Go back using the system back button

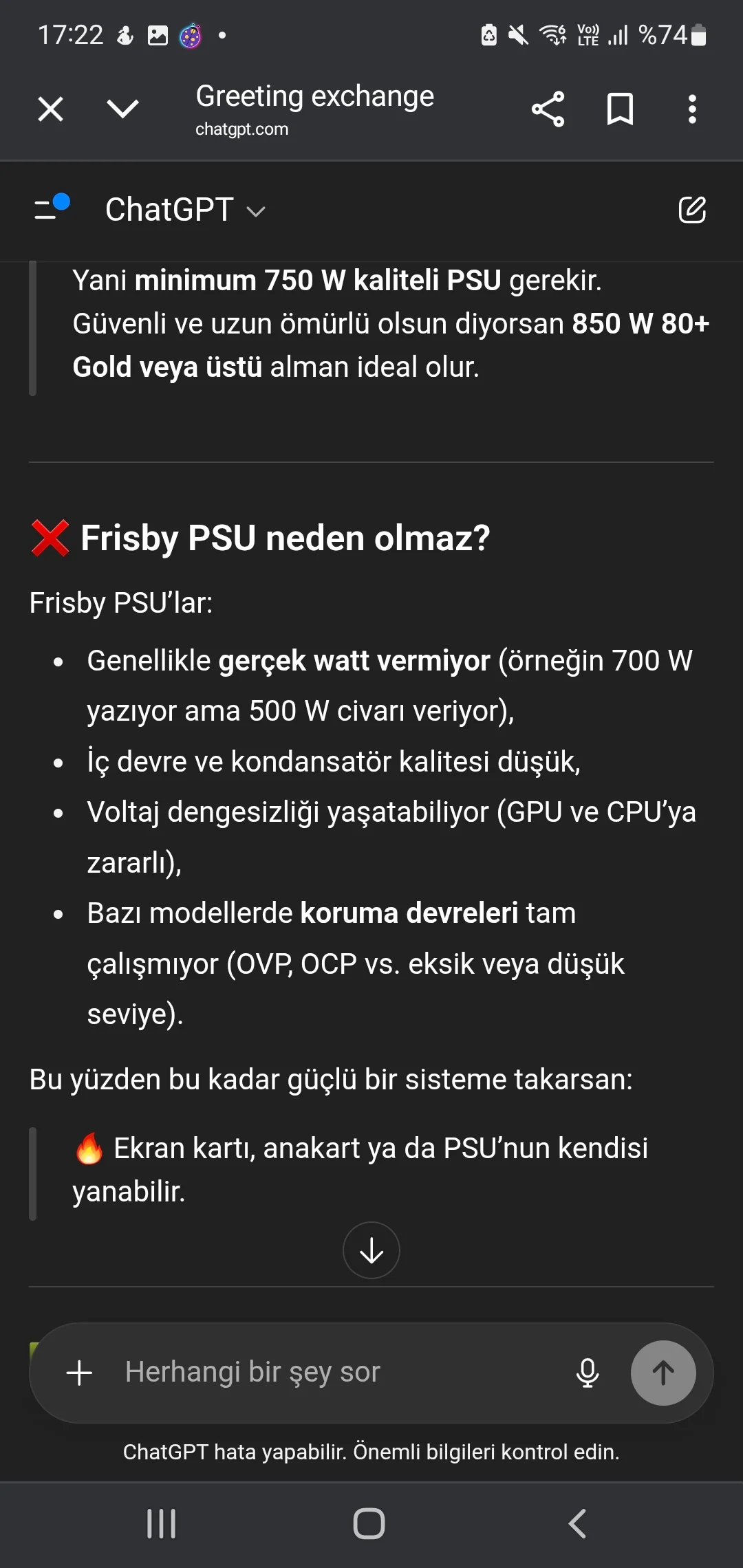click(577, 1524)
